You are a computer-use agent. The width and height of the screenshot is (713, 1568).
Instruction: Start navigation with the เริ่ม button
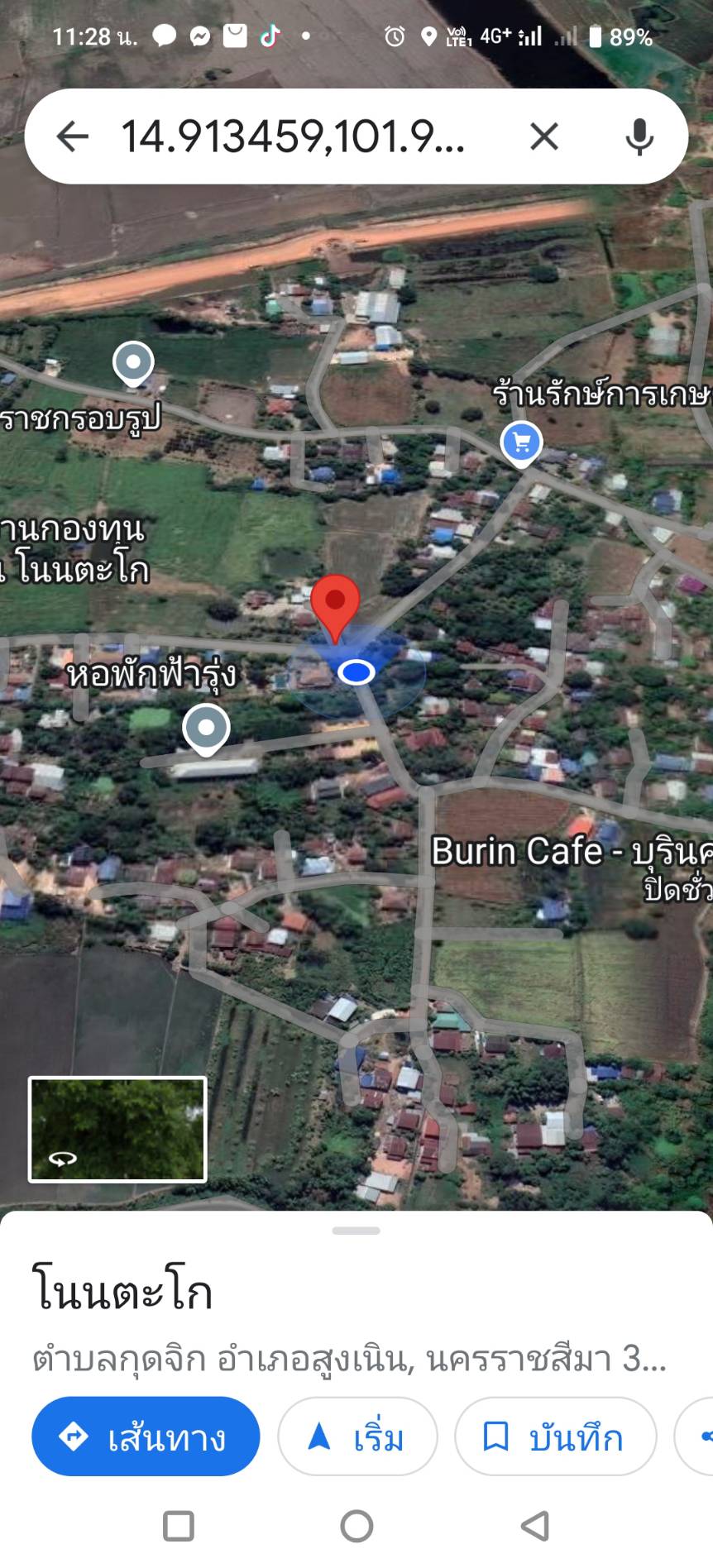(x=356, y=1437)
